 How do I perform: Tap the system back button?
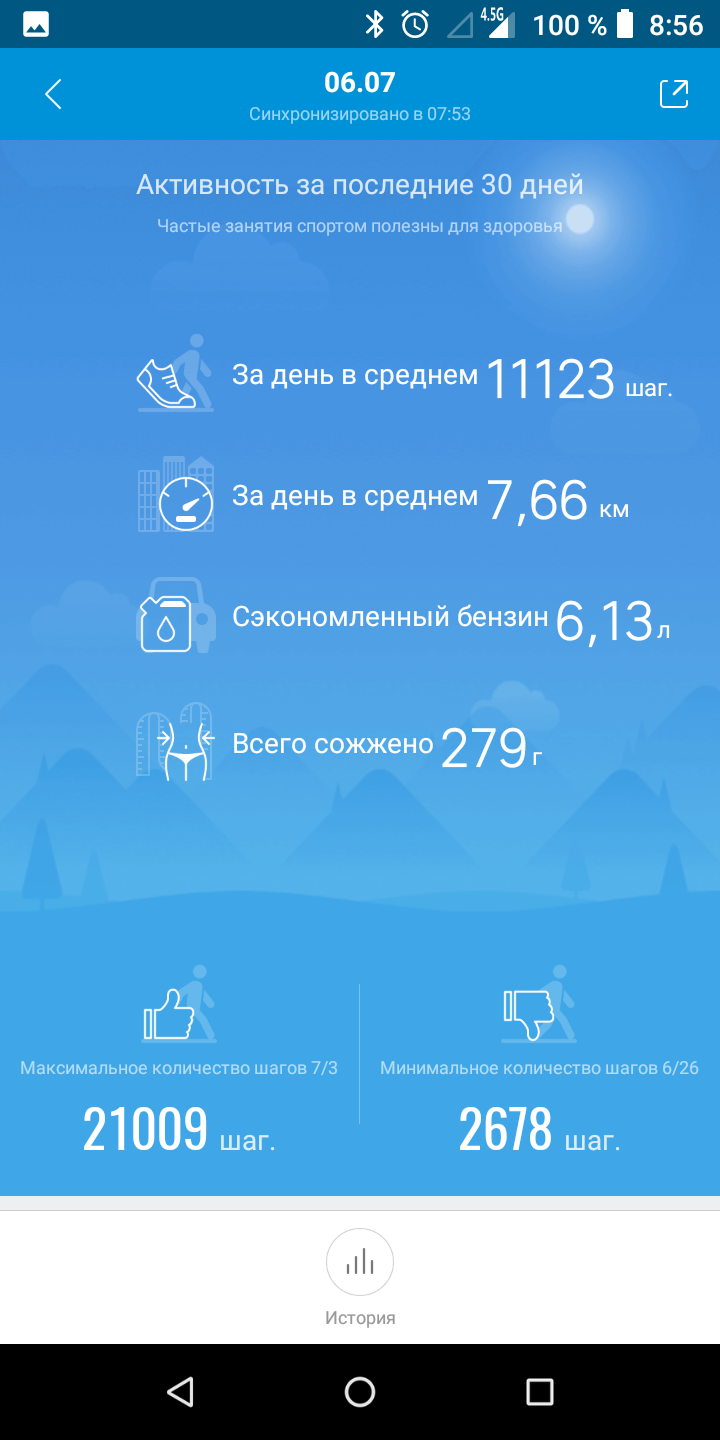pyautogui.click(x=180, y=1391)
